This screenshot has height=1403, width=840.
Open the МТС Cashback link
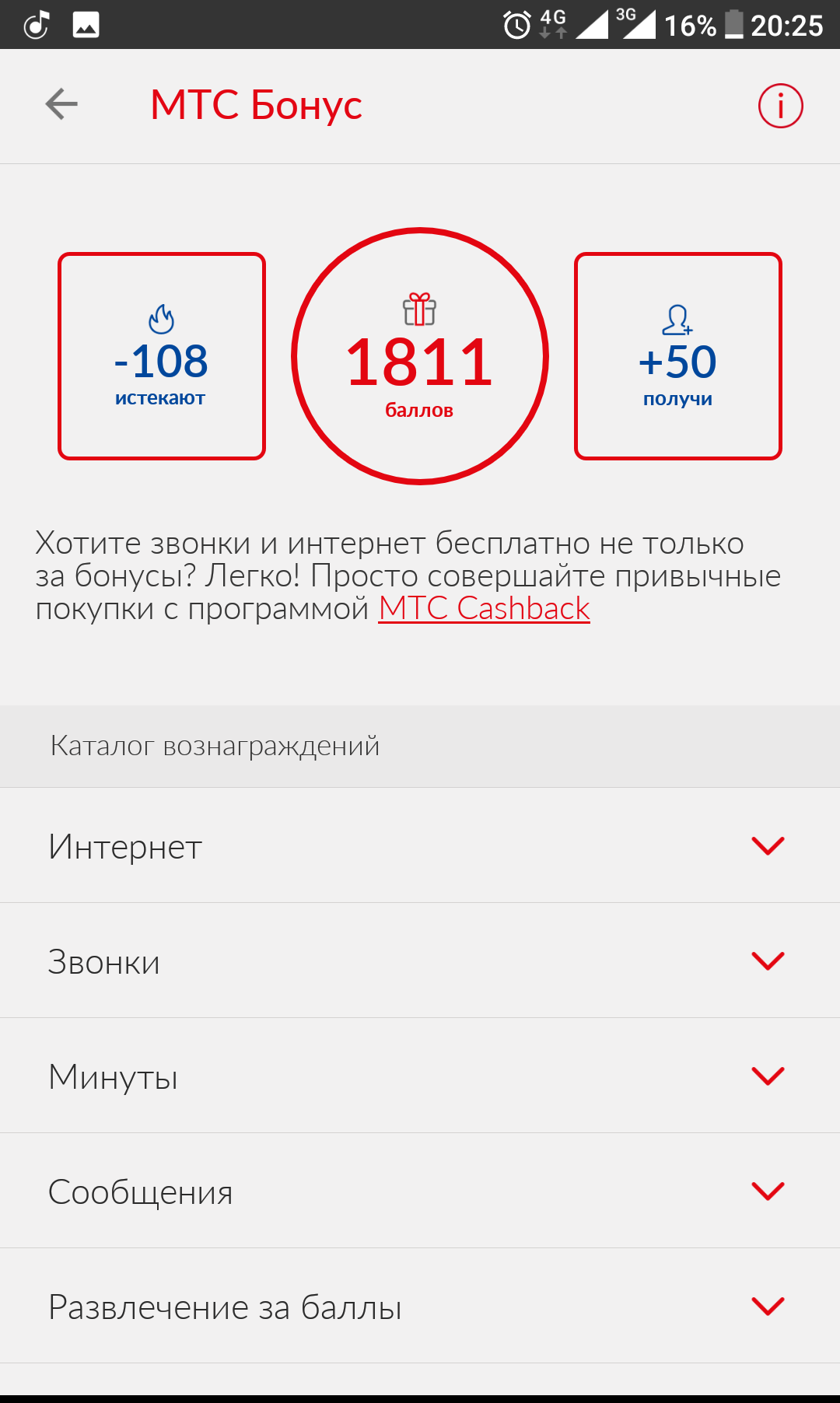click(484, 608)
